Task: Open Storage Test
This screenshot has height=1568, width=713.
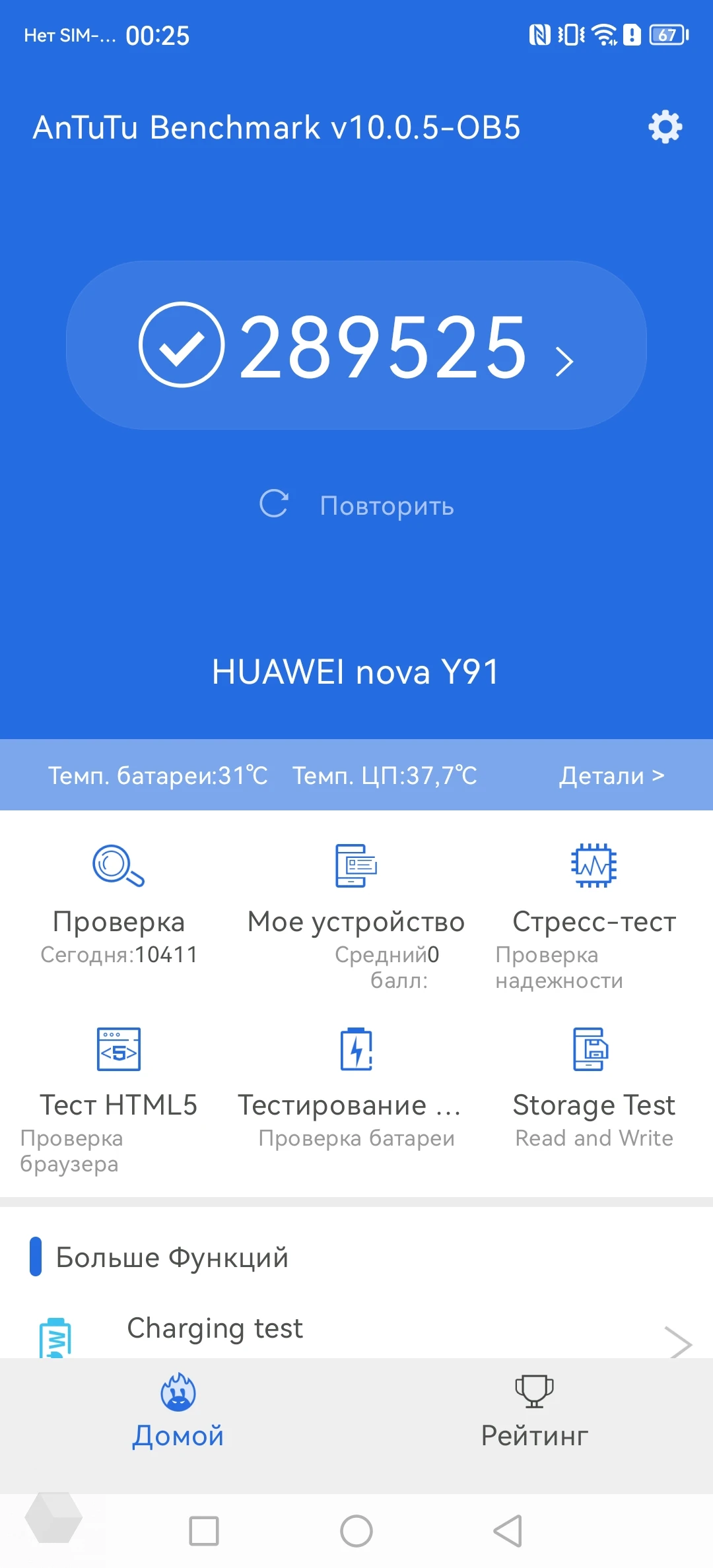Action: [594, 1089]
